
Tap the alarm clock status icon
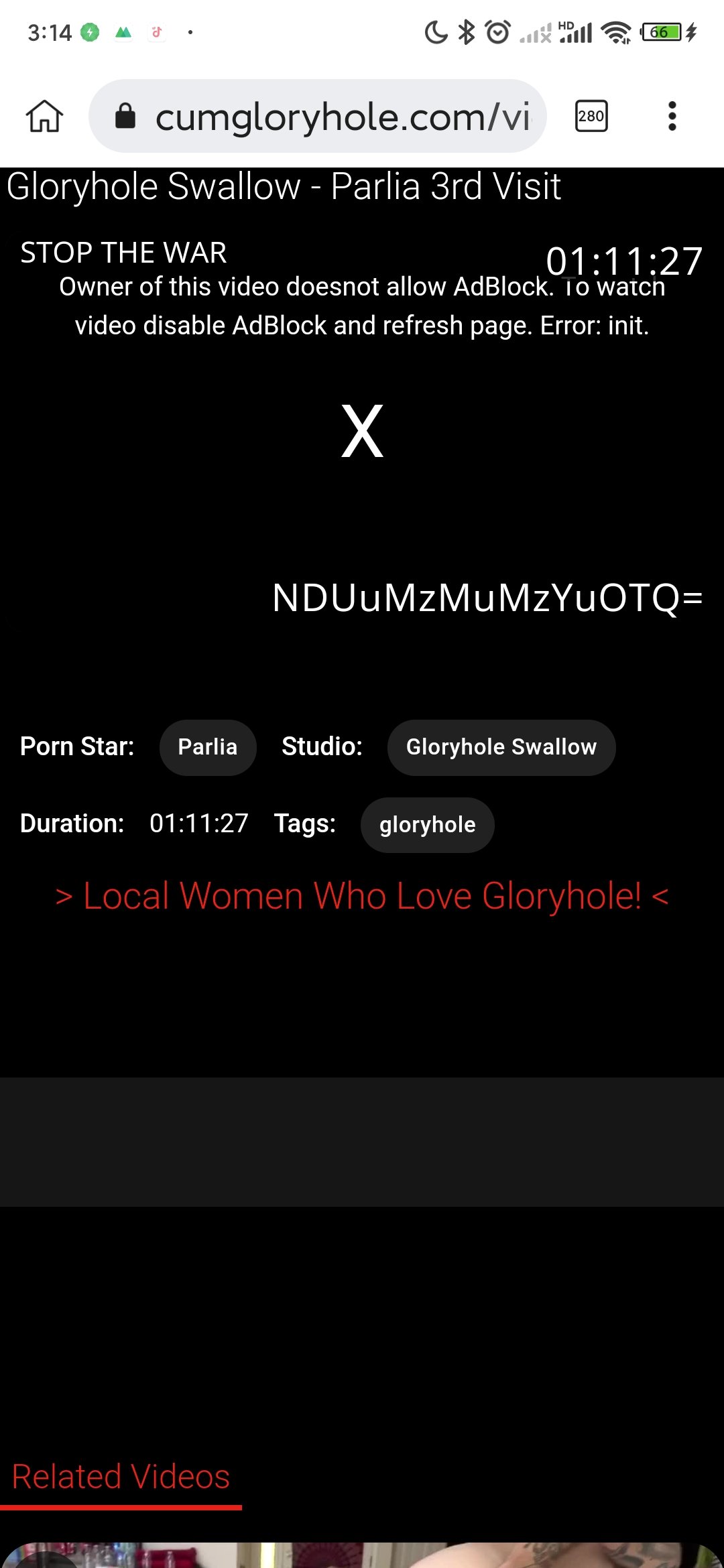(x=497, y=31)
